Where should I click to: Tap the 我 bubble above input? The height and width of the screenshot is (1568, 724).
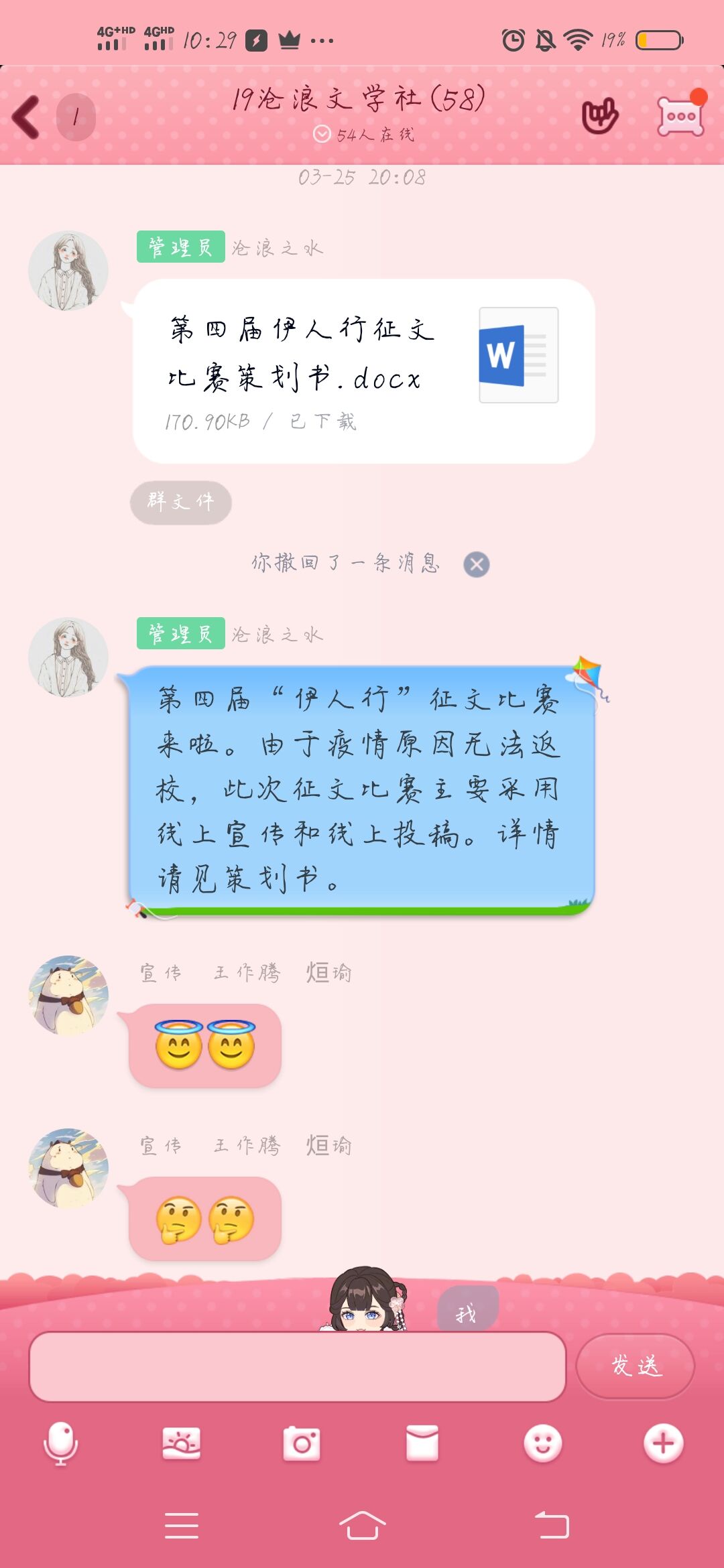(x=467, y=1310)
